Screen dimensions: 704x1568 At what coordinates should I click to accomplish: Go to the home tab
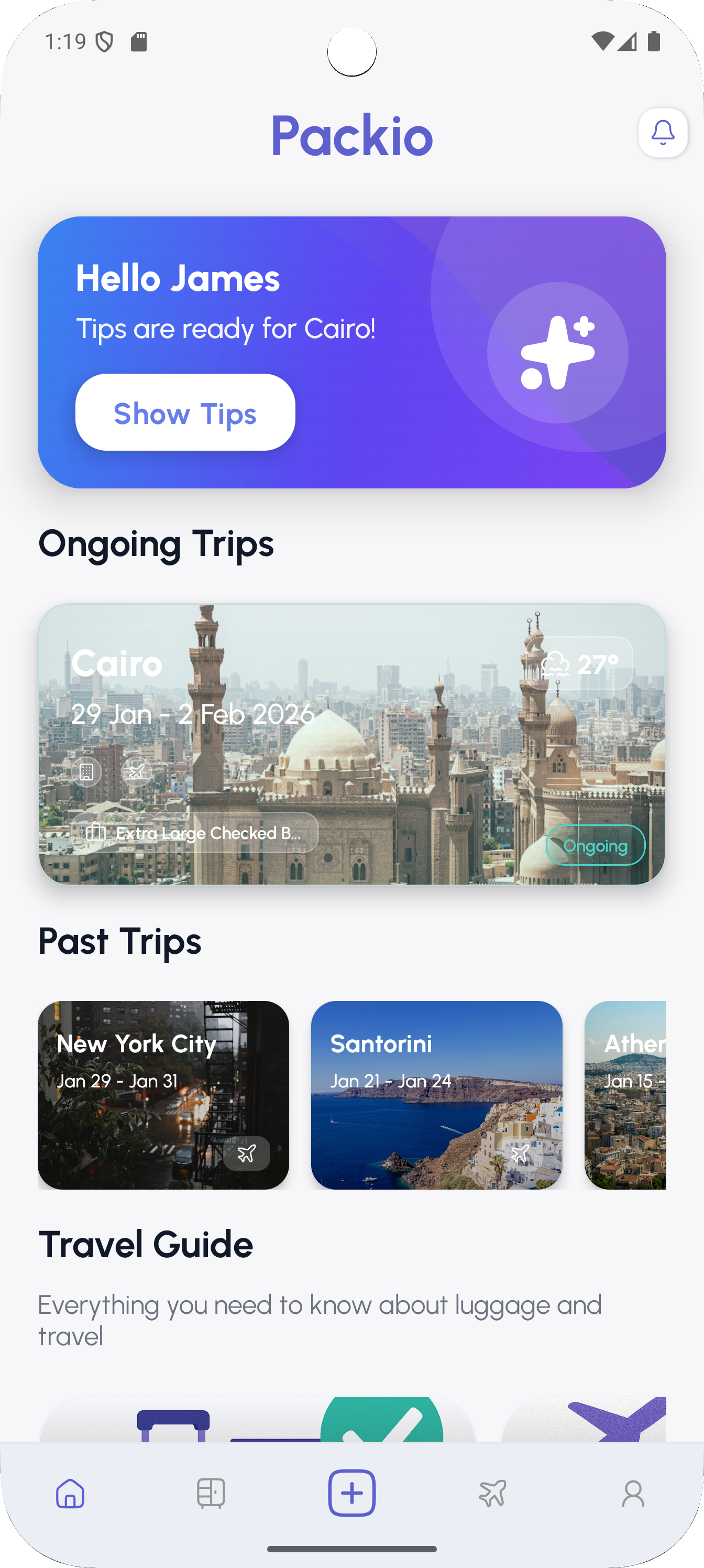[71, 1493]
